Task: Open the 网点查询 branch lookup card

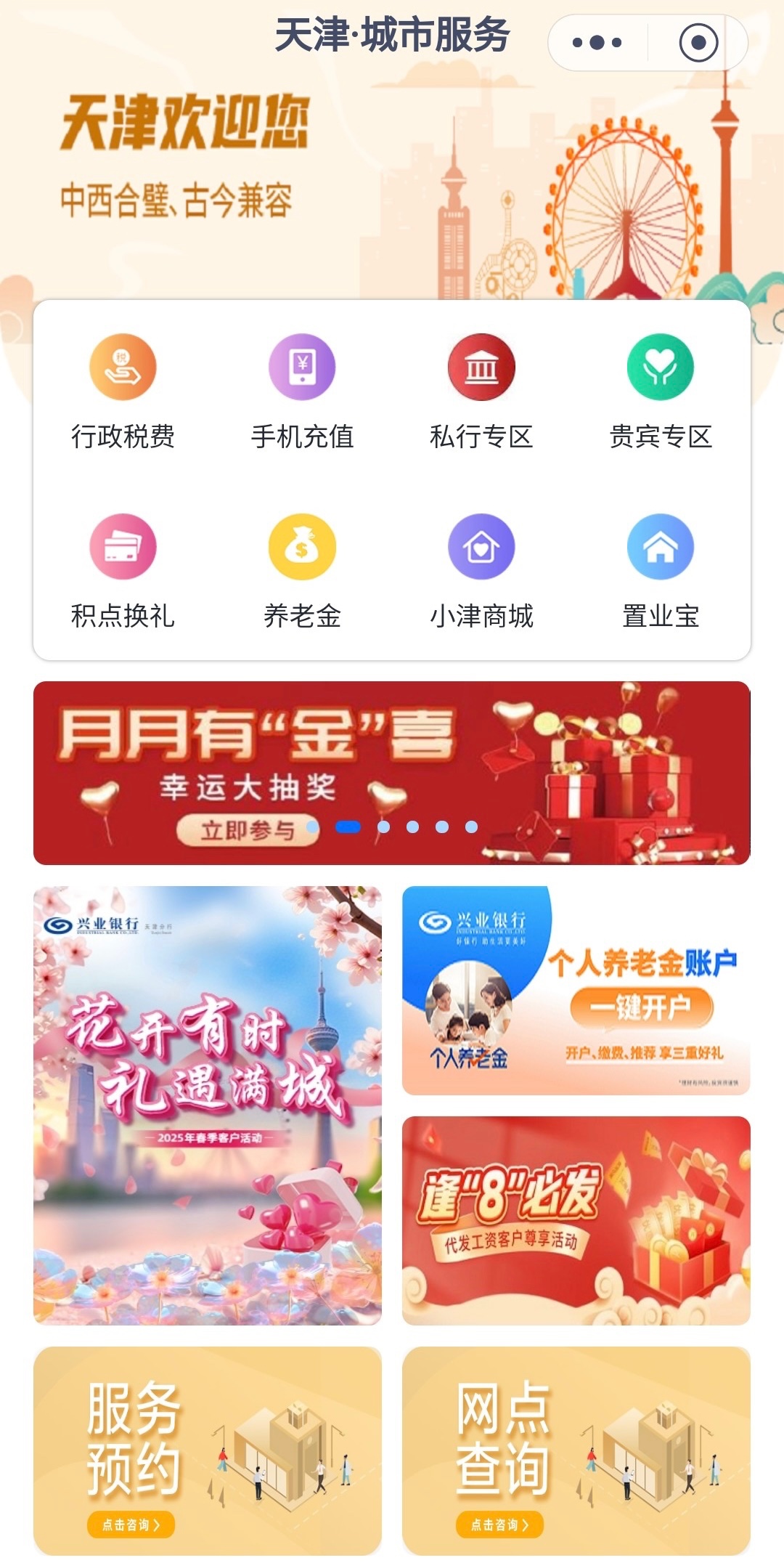Action: (576, 1450)
